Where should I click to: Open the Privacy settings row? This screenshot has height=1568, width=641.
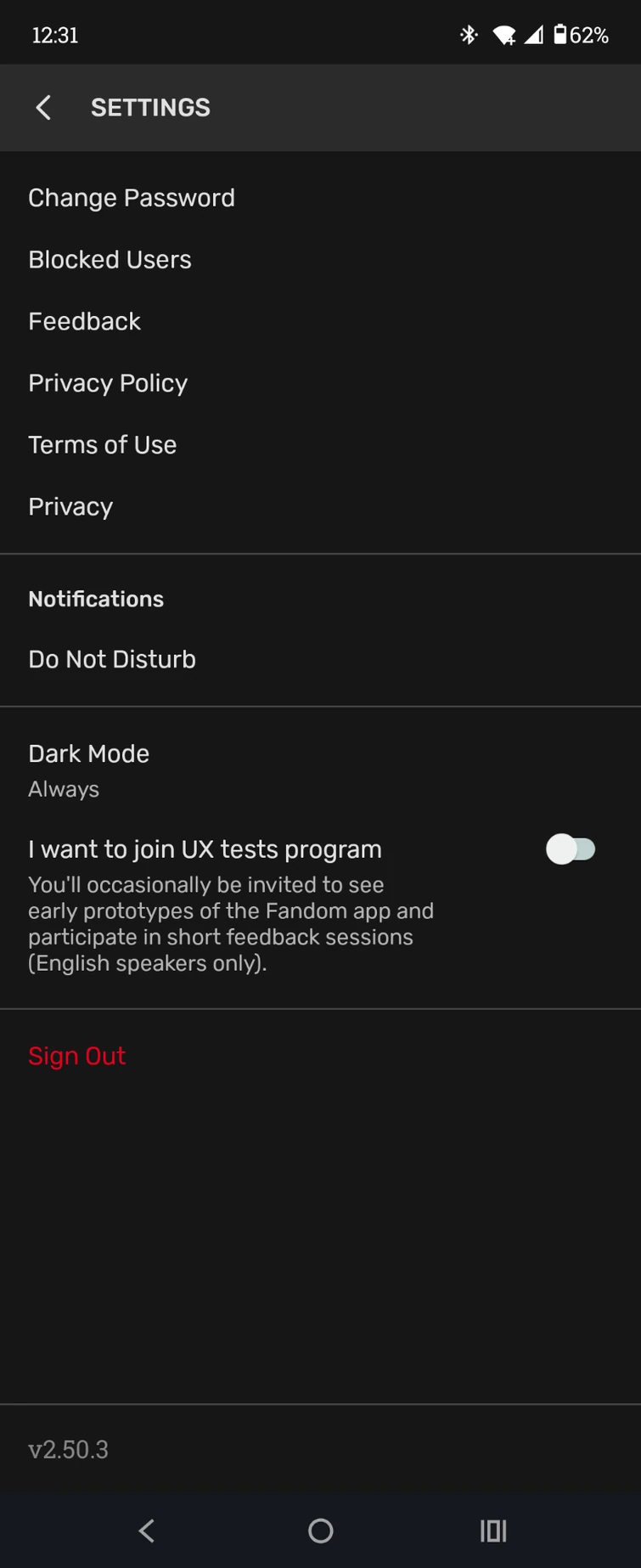point(70,507)
